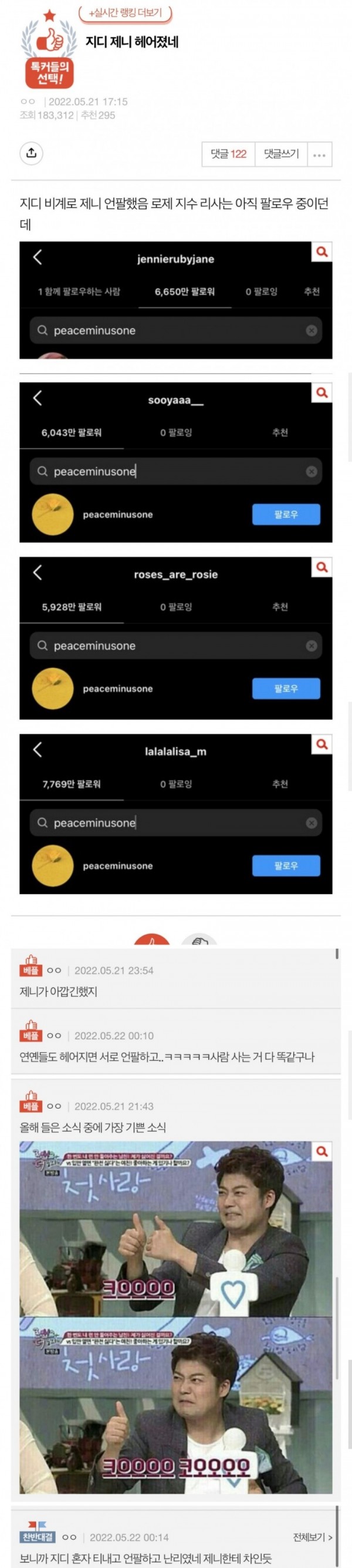Enlarge the lalalalisa_m image with magnifier
Viewport: 352px width, 1568px height.
[x=322, y=744]
